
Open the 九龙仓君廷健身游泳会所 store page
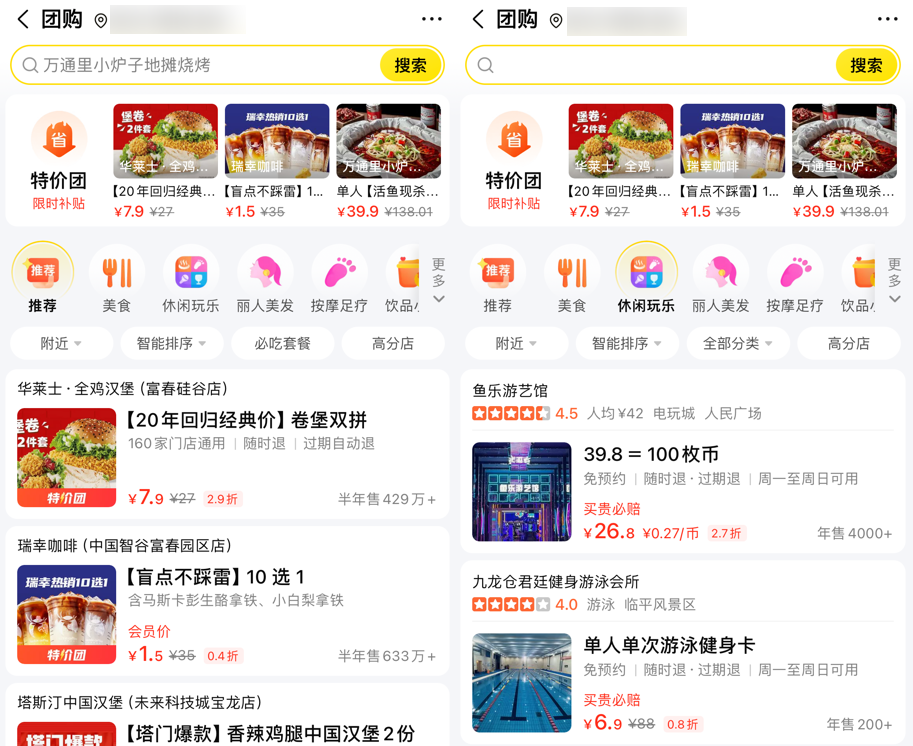[x=556, y=581]
